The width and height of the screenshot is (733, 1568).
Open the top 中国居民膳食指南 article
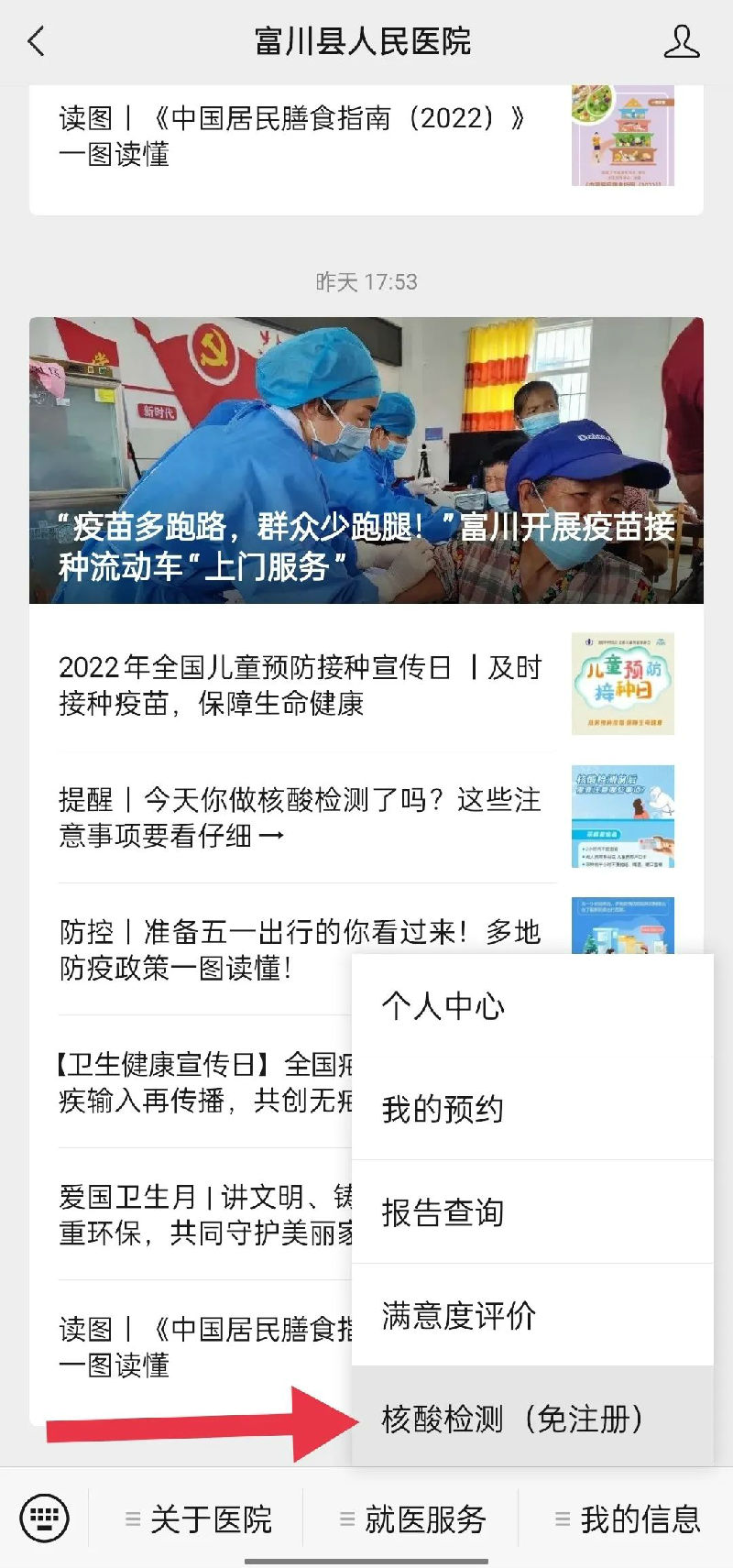pos(366,136)
